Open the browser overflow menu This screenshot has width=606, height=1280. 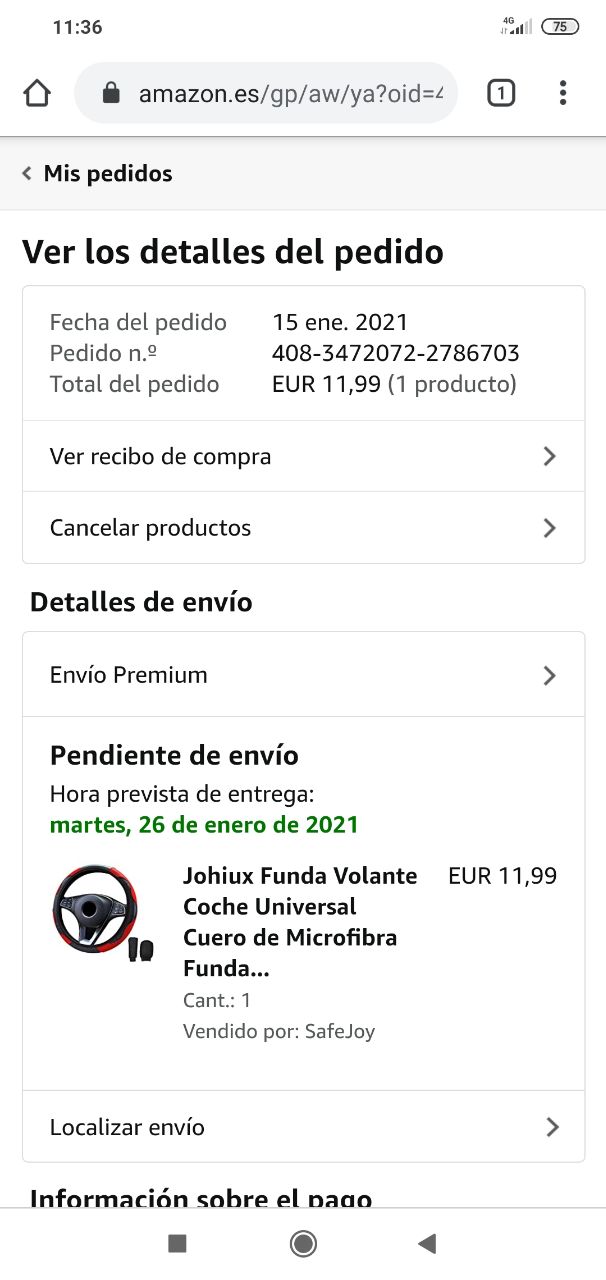[563, 94]
